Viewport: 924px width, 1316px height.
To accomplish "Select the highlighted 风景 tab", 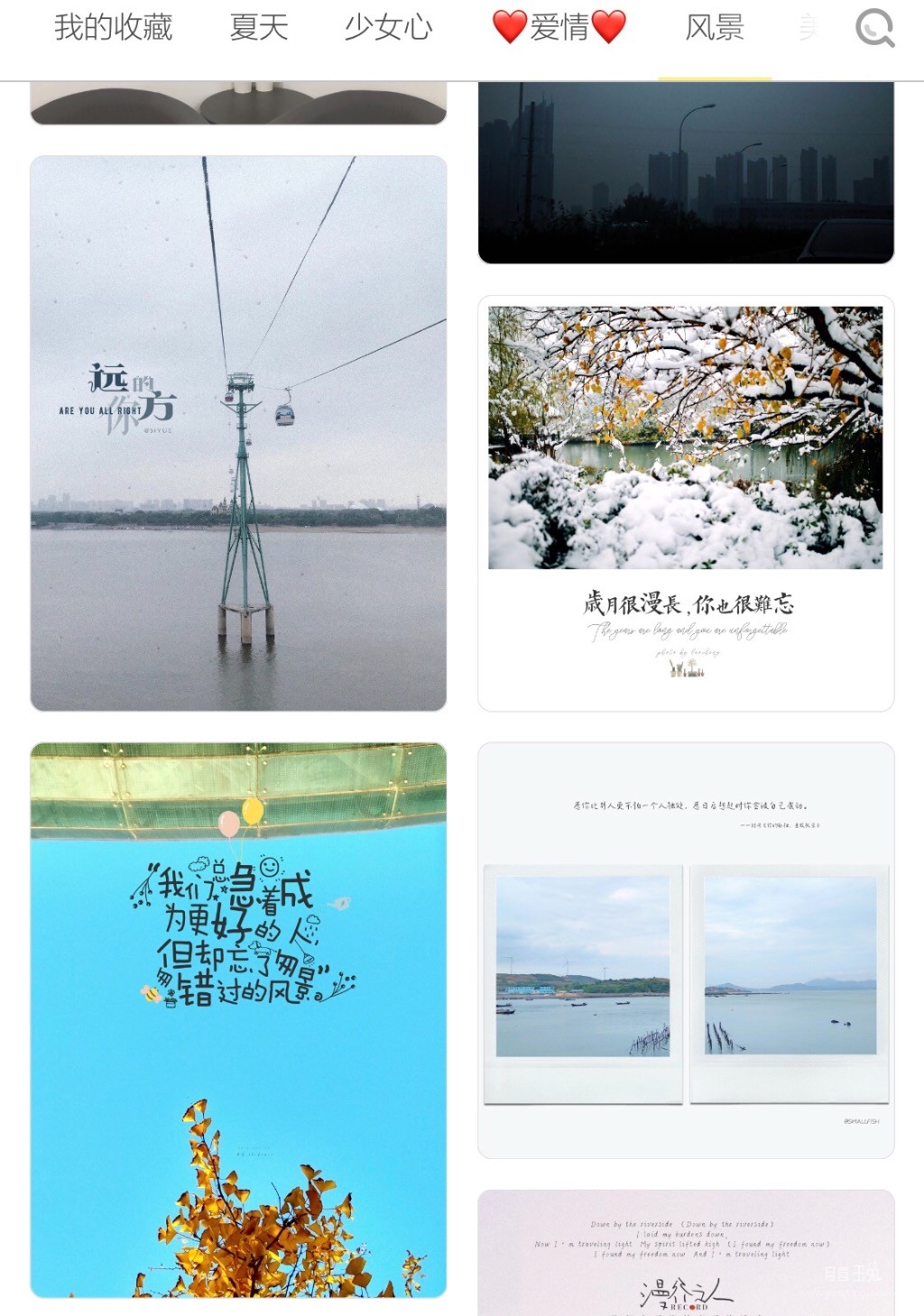I will point(714,27).
